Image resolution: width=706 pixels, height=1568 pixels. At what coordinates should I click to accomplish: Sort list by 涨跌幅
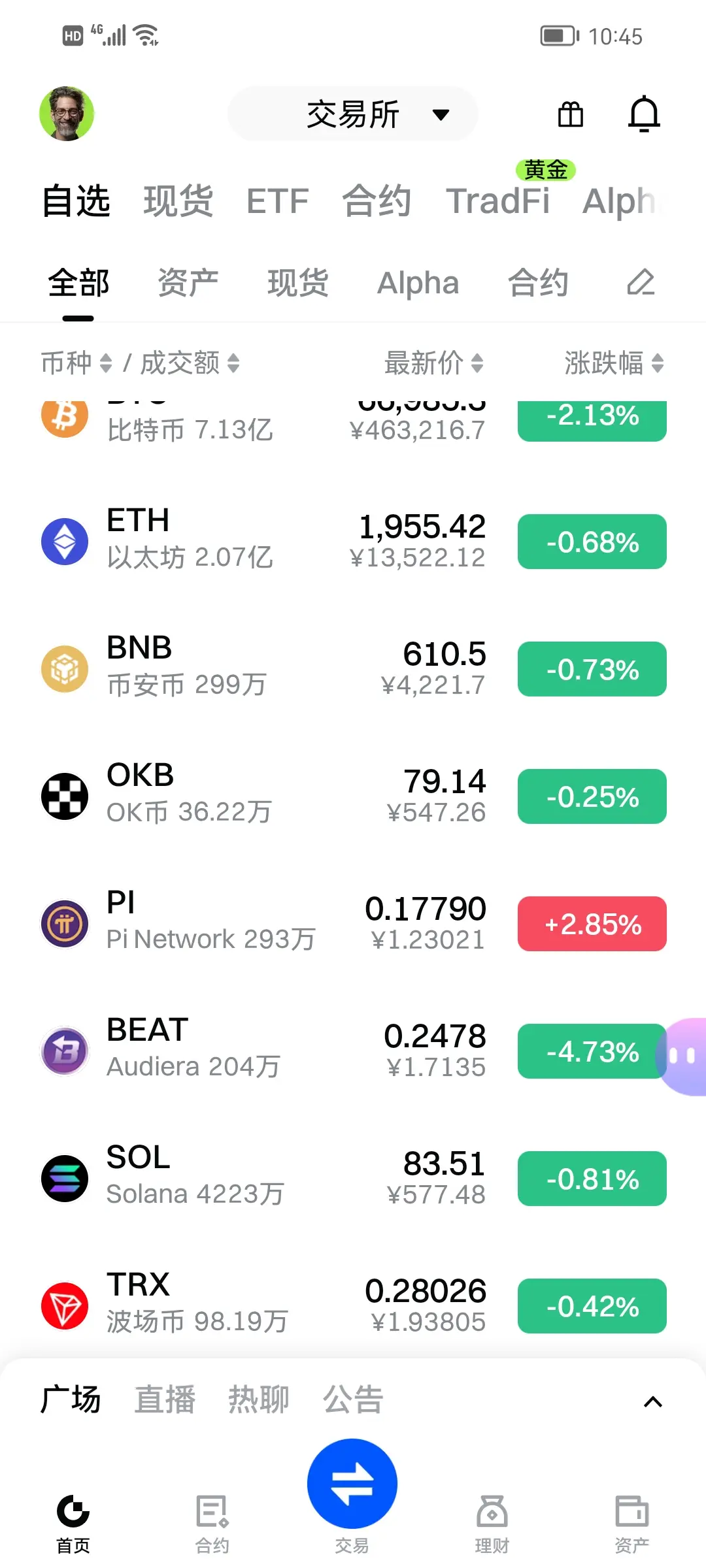point(614,363)
